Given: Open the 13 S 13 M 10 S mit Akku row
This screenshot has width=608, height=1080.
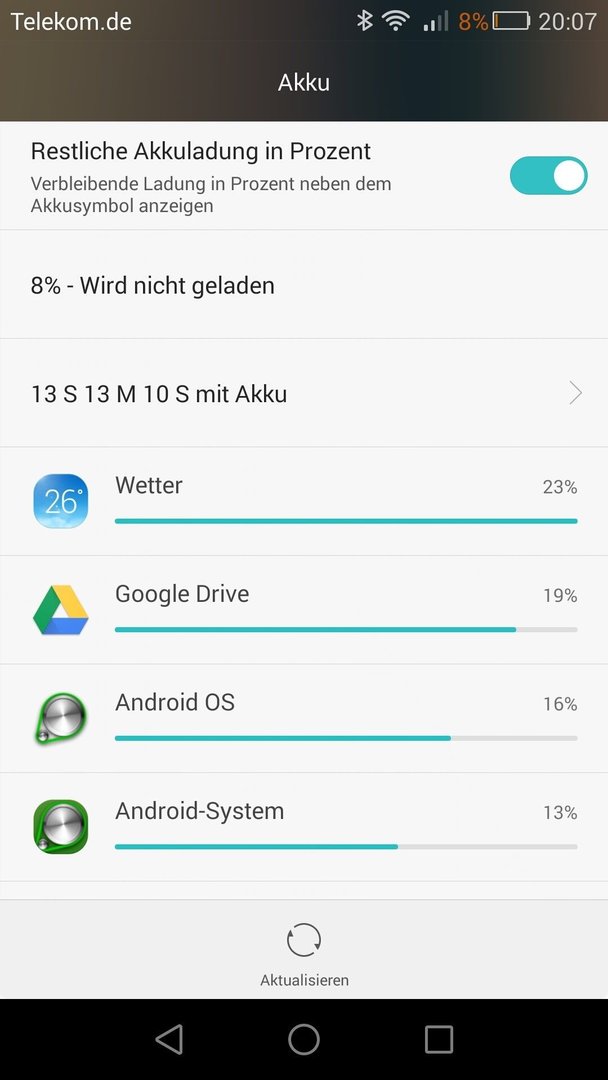Looking at the screenshot, I should (x=304, y=393).
